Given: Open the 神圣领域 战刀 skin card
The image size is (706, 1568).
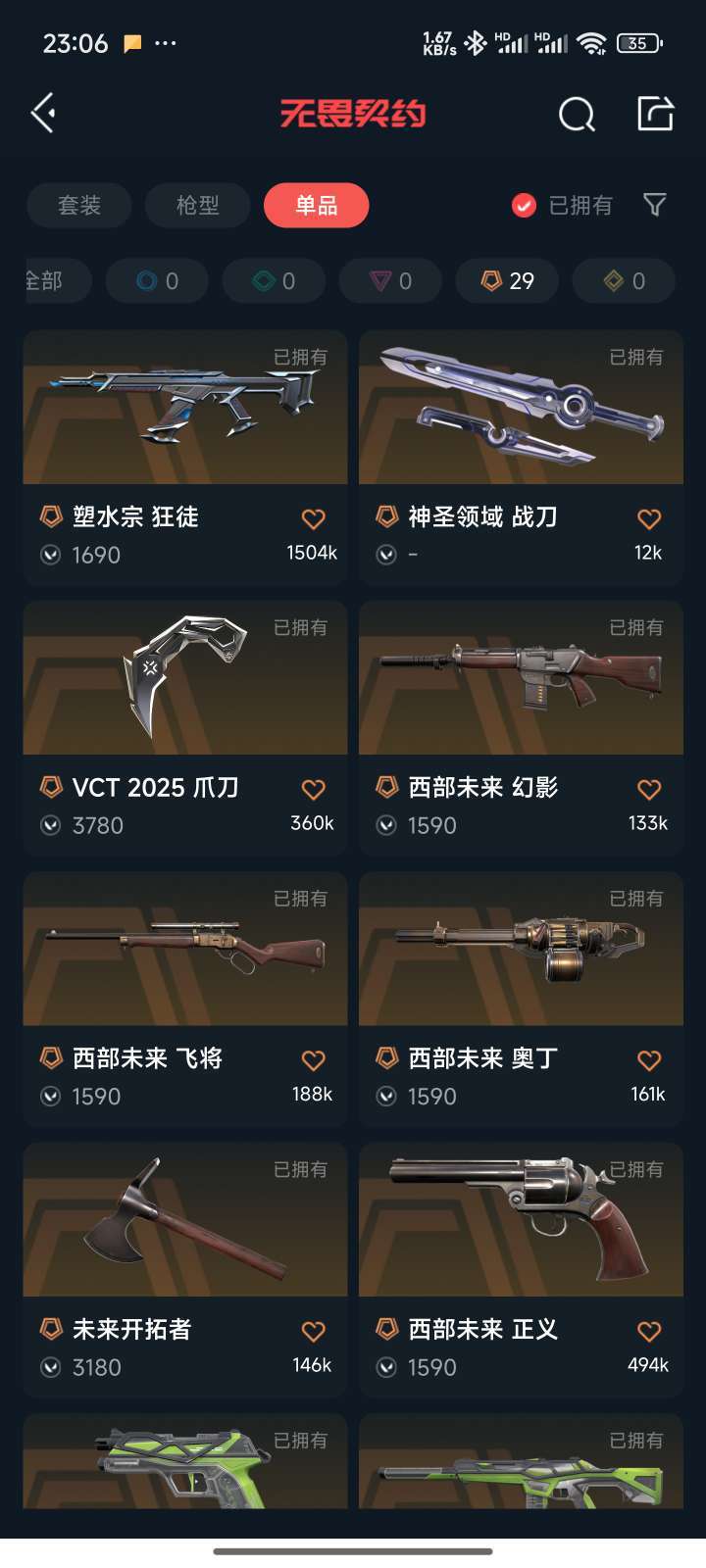Looking at the screenshot, I should click(521, 458).
